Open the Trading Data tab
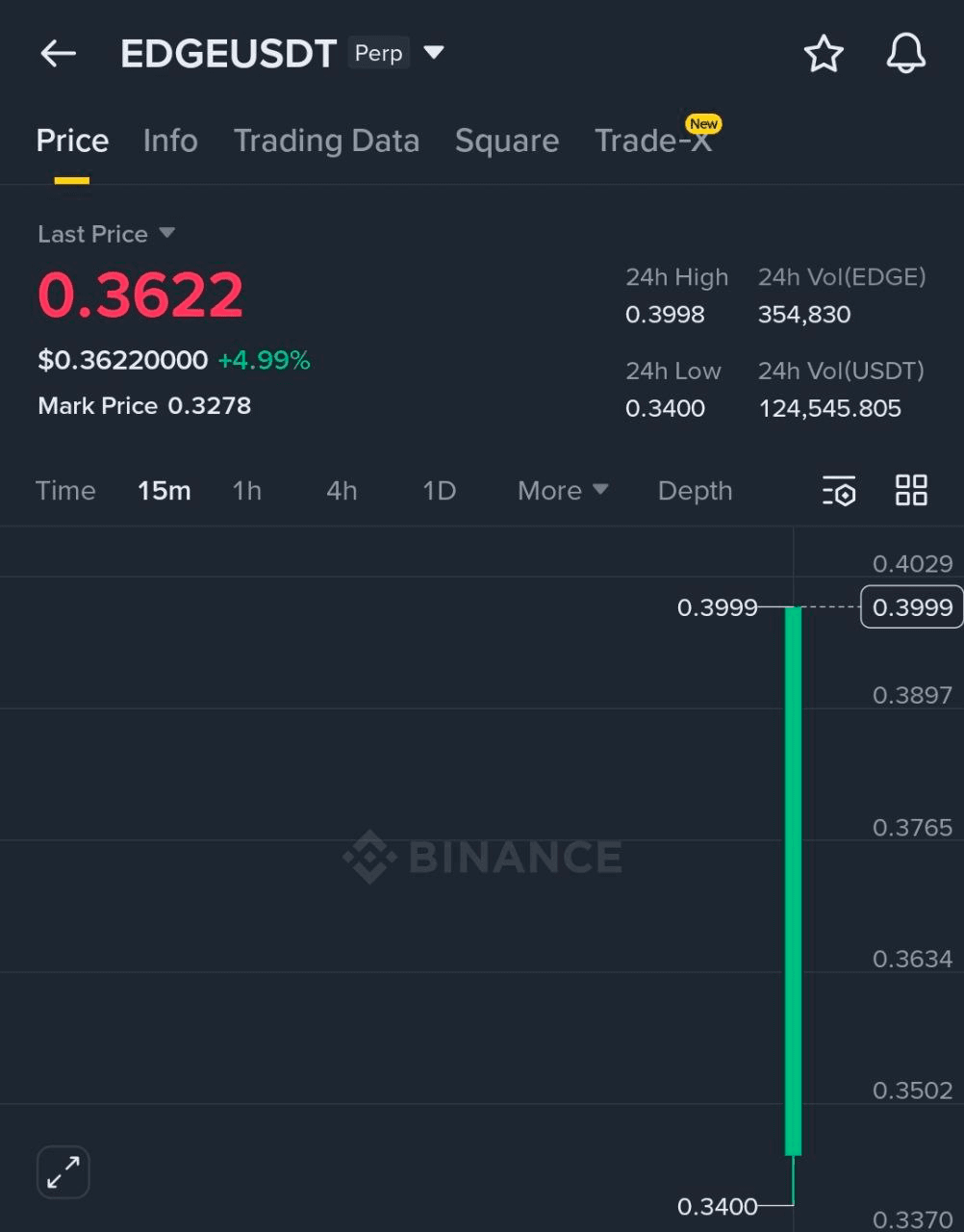Screen dimensions: 964x1232 [x=326, y=141]
